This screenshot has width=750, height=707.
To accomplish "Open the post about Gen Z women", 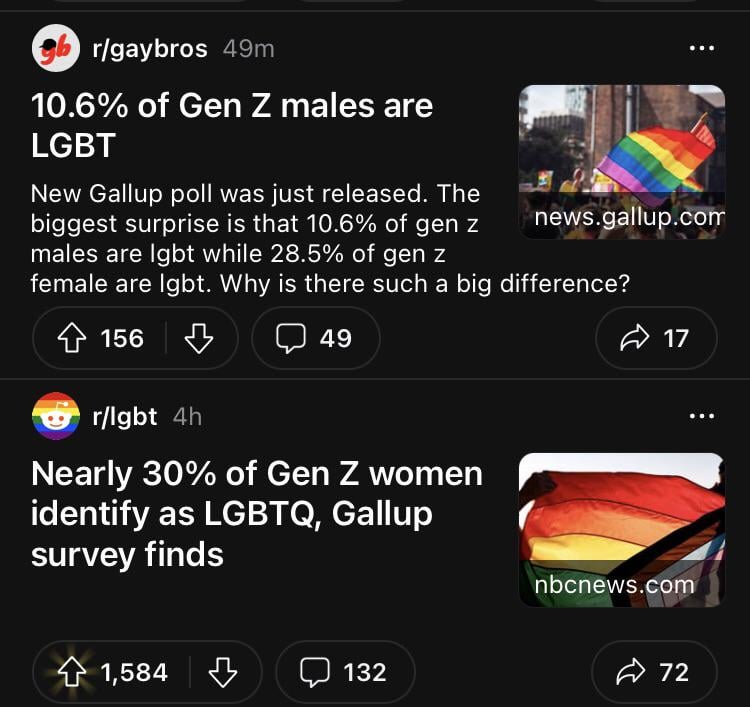I will click(256, 513).
